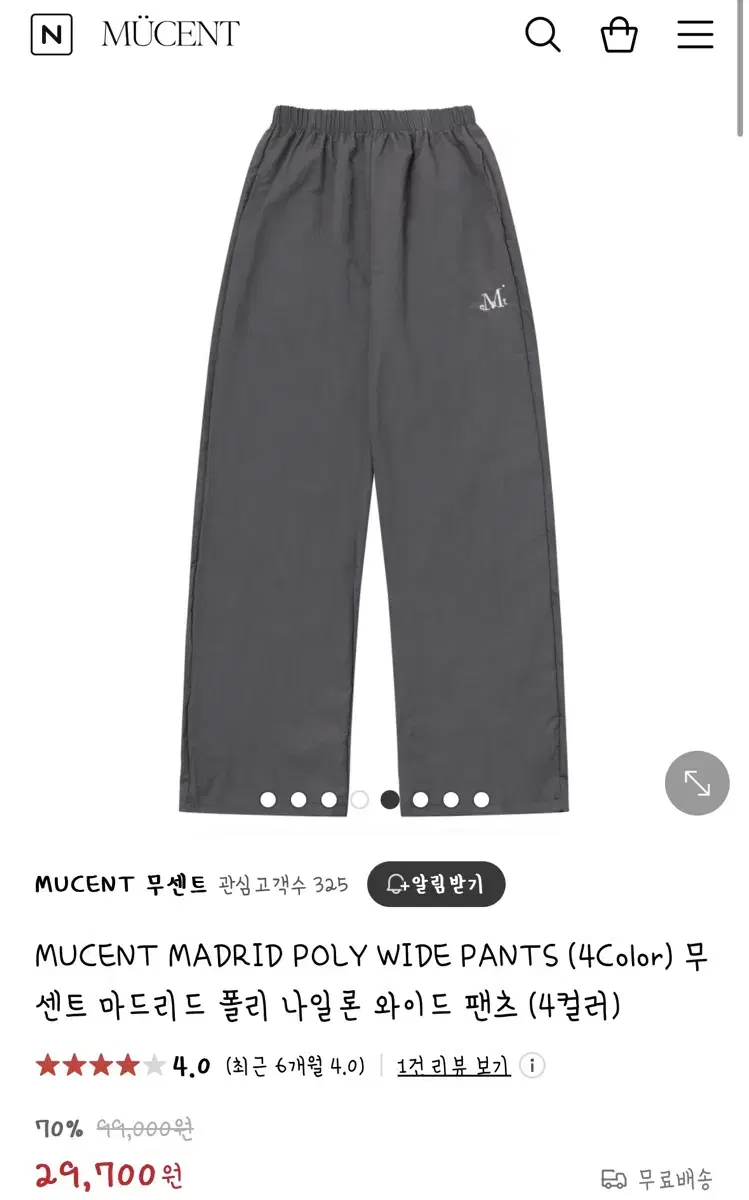Open the shopping basket
The width and height of the screenshot is (749, 1200).
619,35
